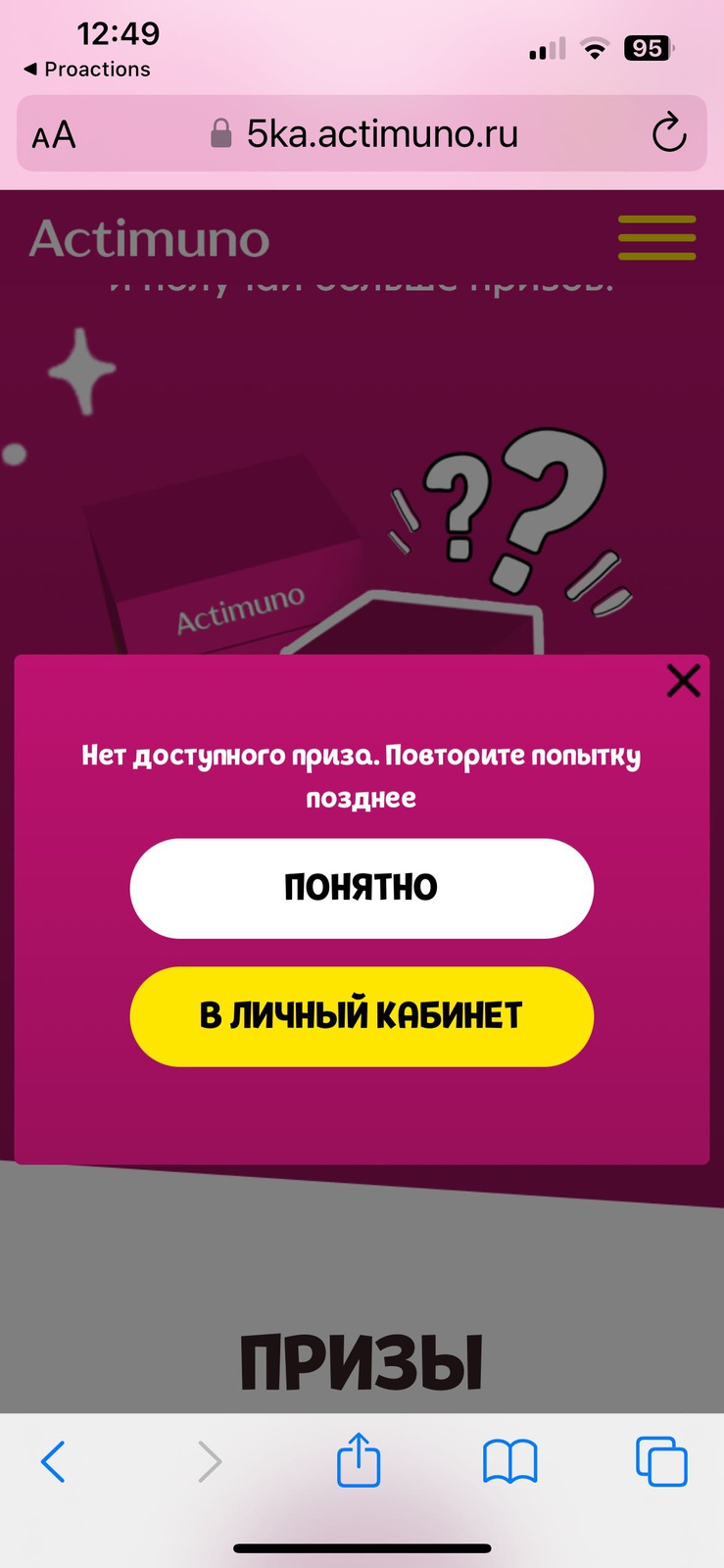Dismiss the popup with the X icon
The height and width of the screenshot is (1568, 724).
point(683,680)
